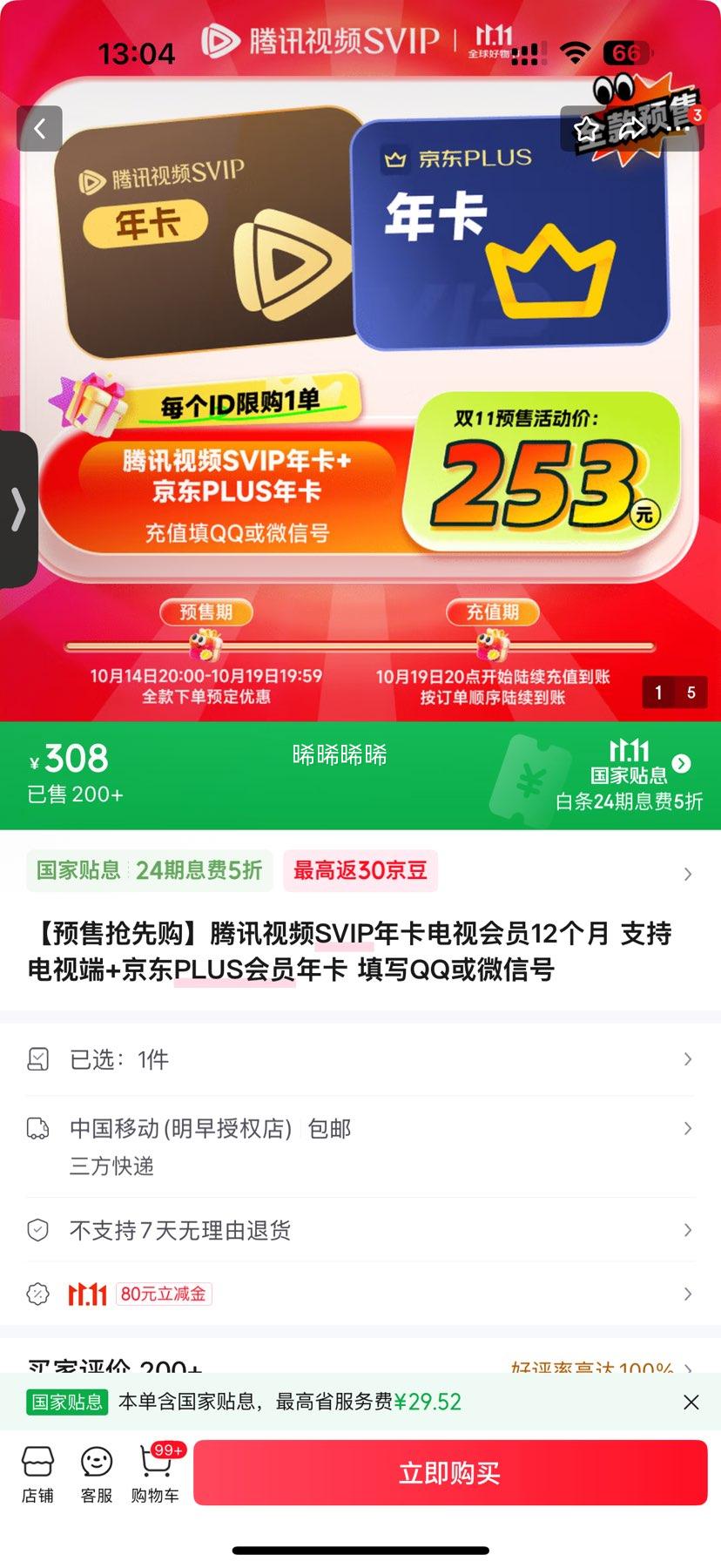View the 不支持7天无理由退货 policy
Screen dimensions: 721x1568
click(360, 1230)
